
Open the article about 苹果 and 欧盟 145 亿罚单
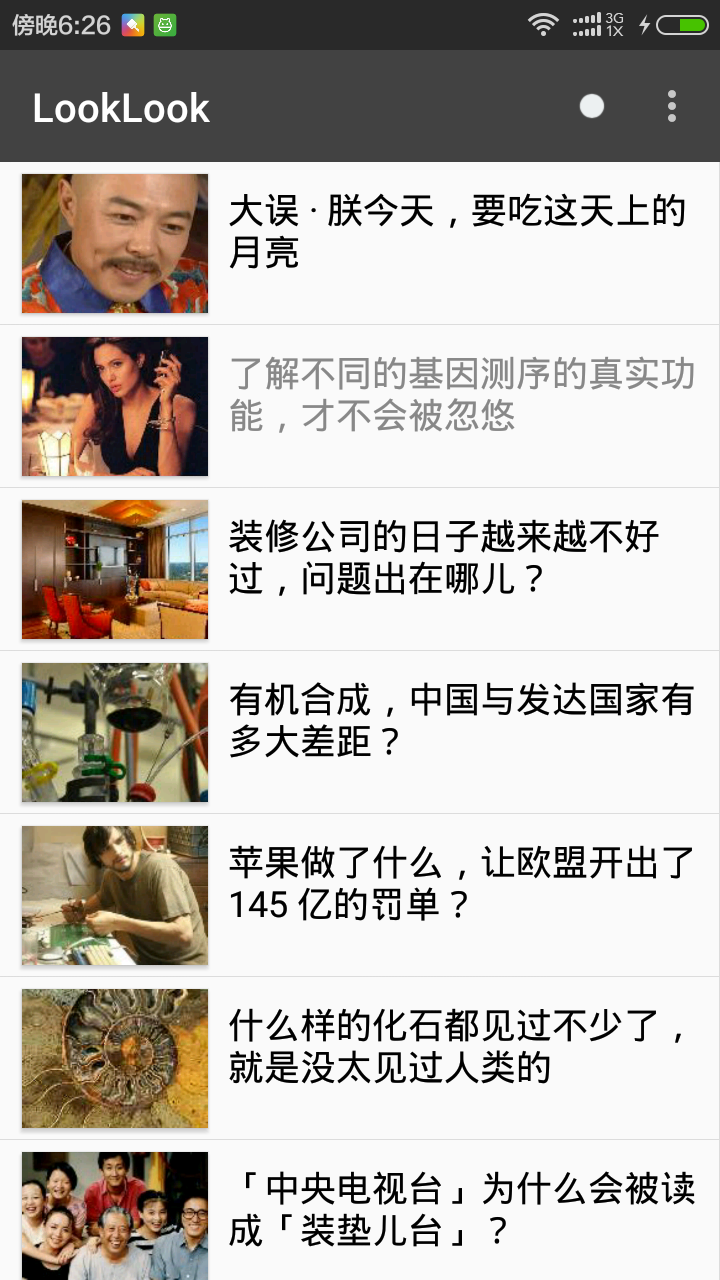460,884
